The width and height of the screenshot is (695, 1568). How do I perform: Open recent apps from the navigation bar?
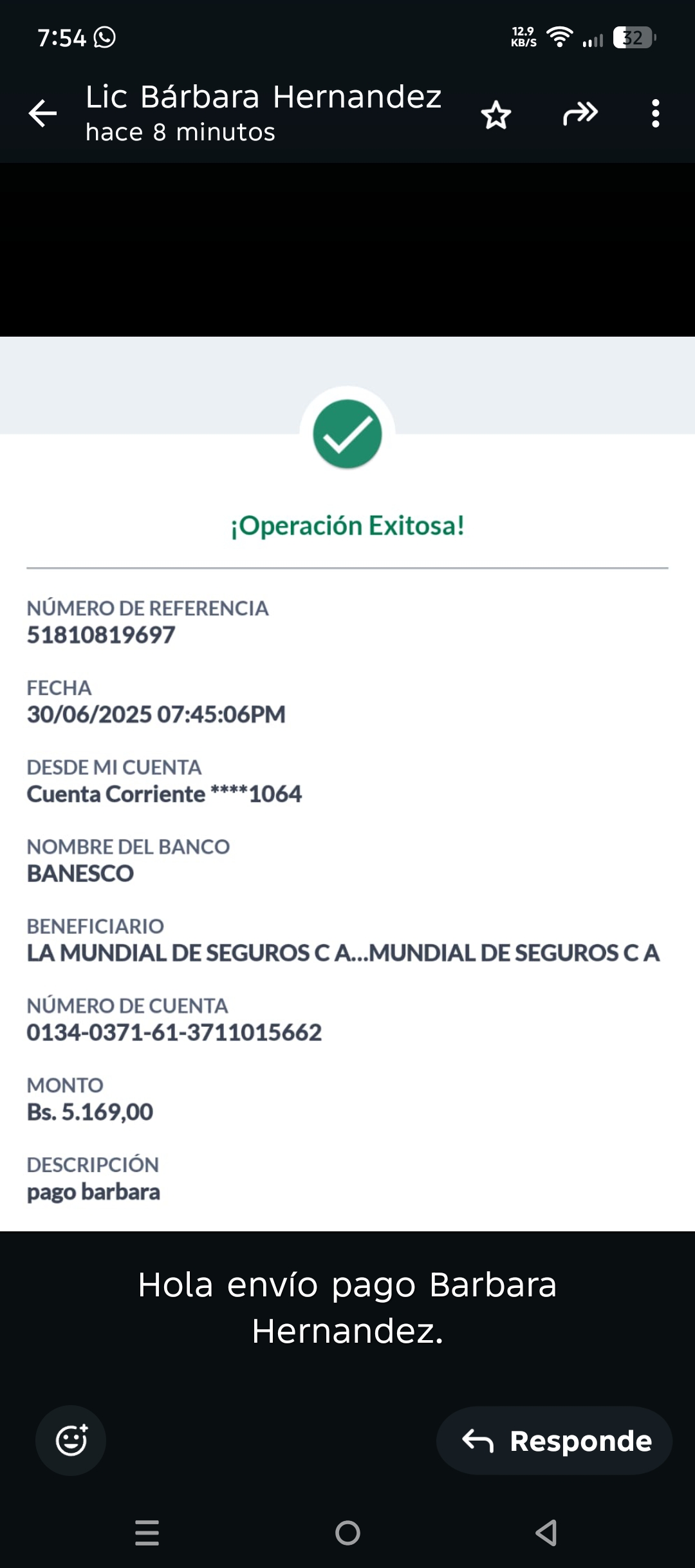pos(147,1533)
